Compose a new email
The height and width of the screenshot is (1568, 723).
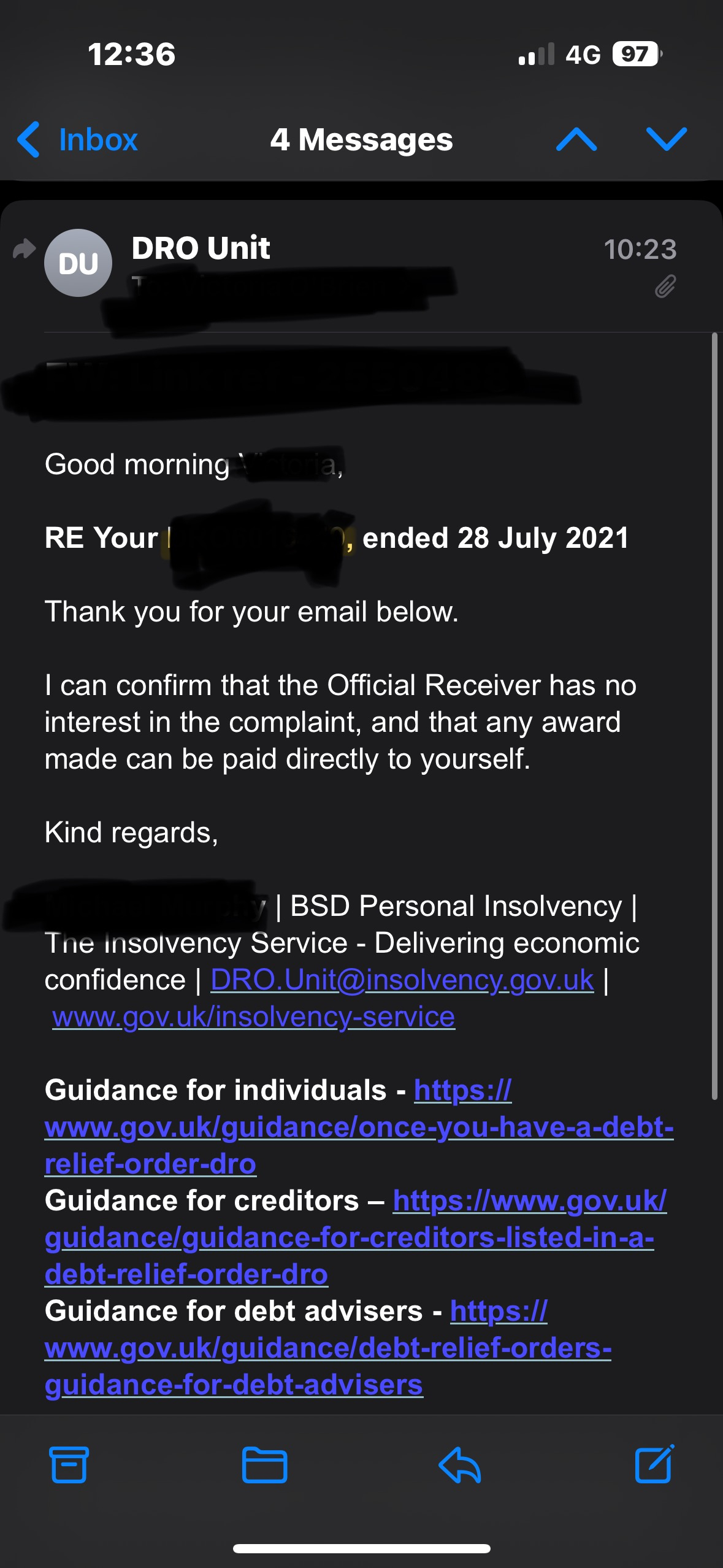click(x=654, y=1464)
